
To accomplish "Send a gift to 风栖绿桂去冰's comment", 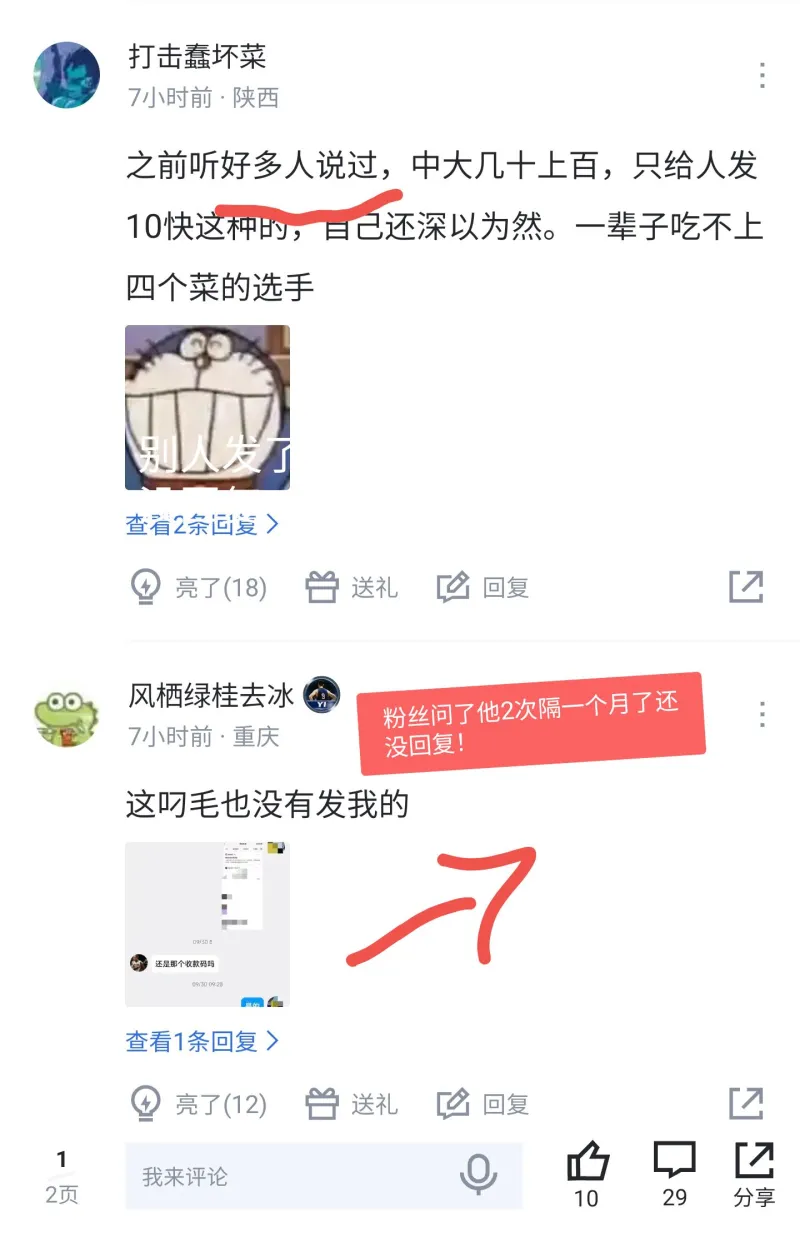I will [351, 1104].
